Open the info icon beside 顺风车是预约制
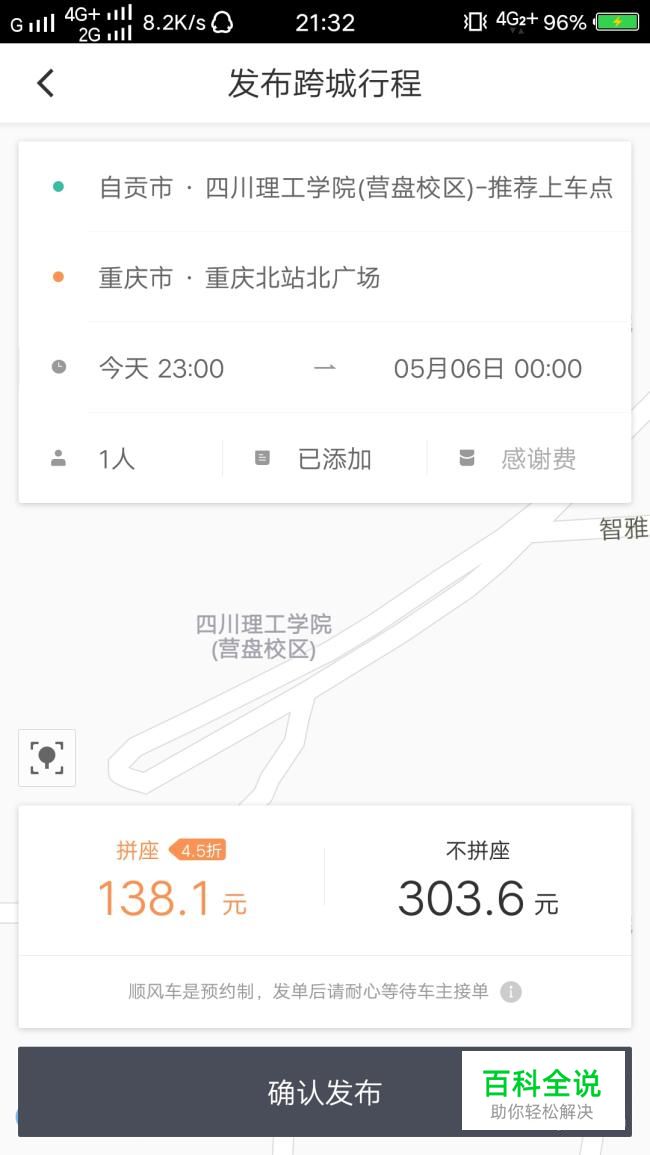 click(511, 992)
